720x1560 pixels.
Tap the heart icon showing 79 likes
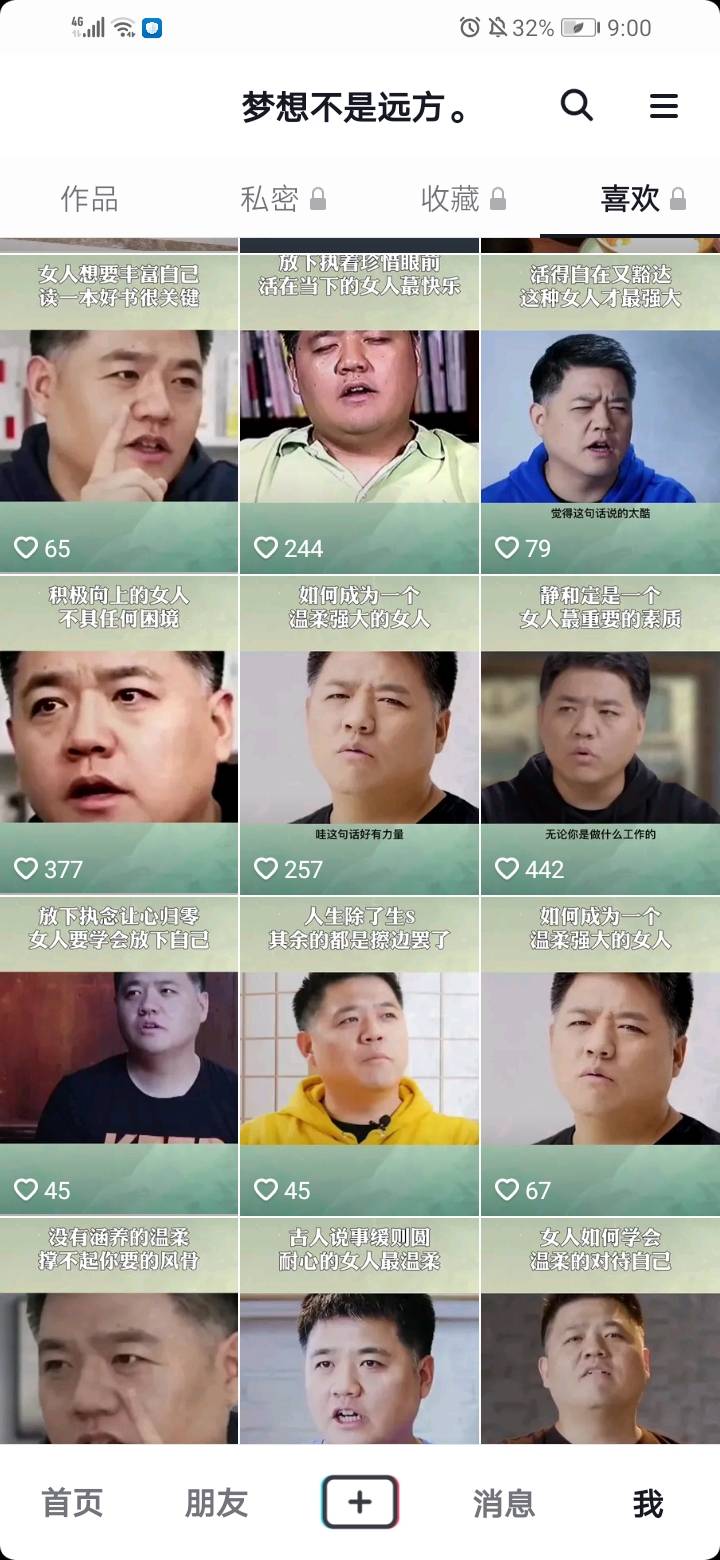[507, 548]
